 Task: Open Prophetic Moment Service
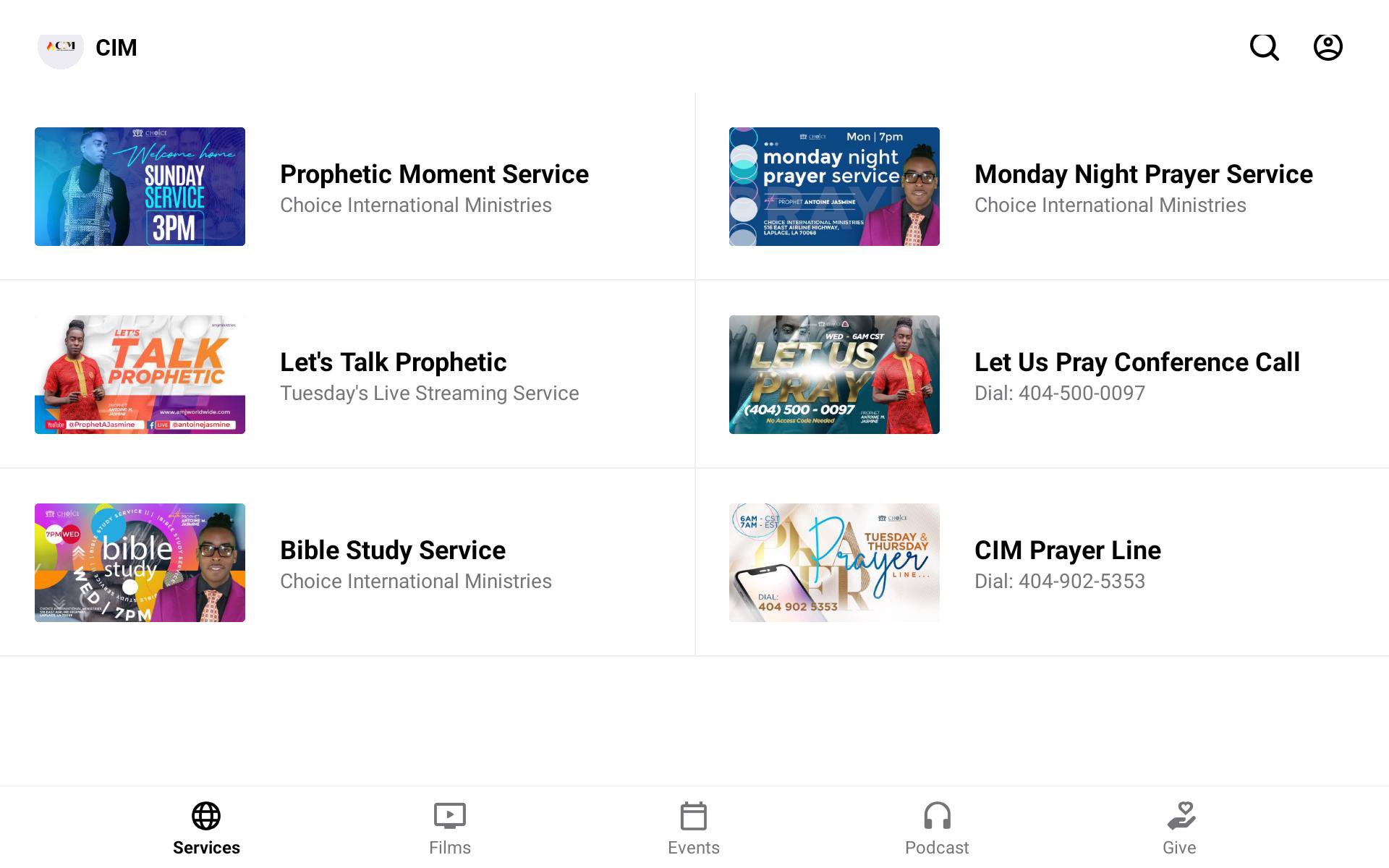(434, 174)
